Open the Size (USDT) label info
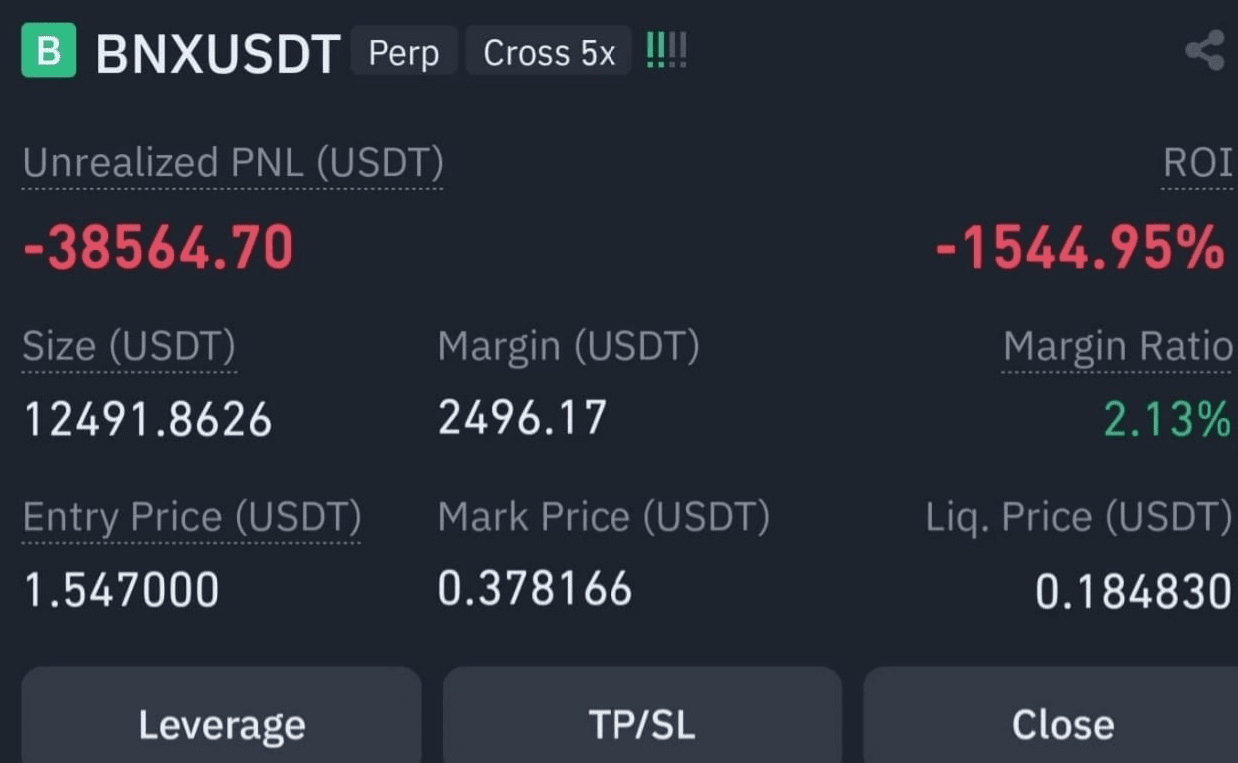Image resolution: width=1238 pixels, height=763 pixels. coord(129,347)
